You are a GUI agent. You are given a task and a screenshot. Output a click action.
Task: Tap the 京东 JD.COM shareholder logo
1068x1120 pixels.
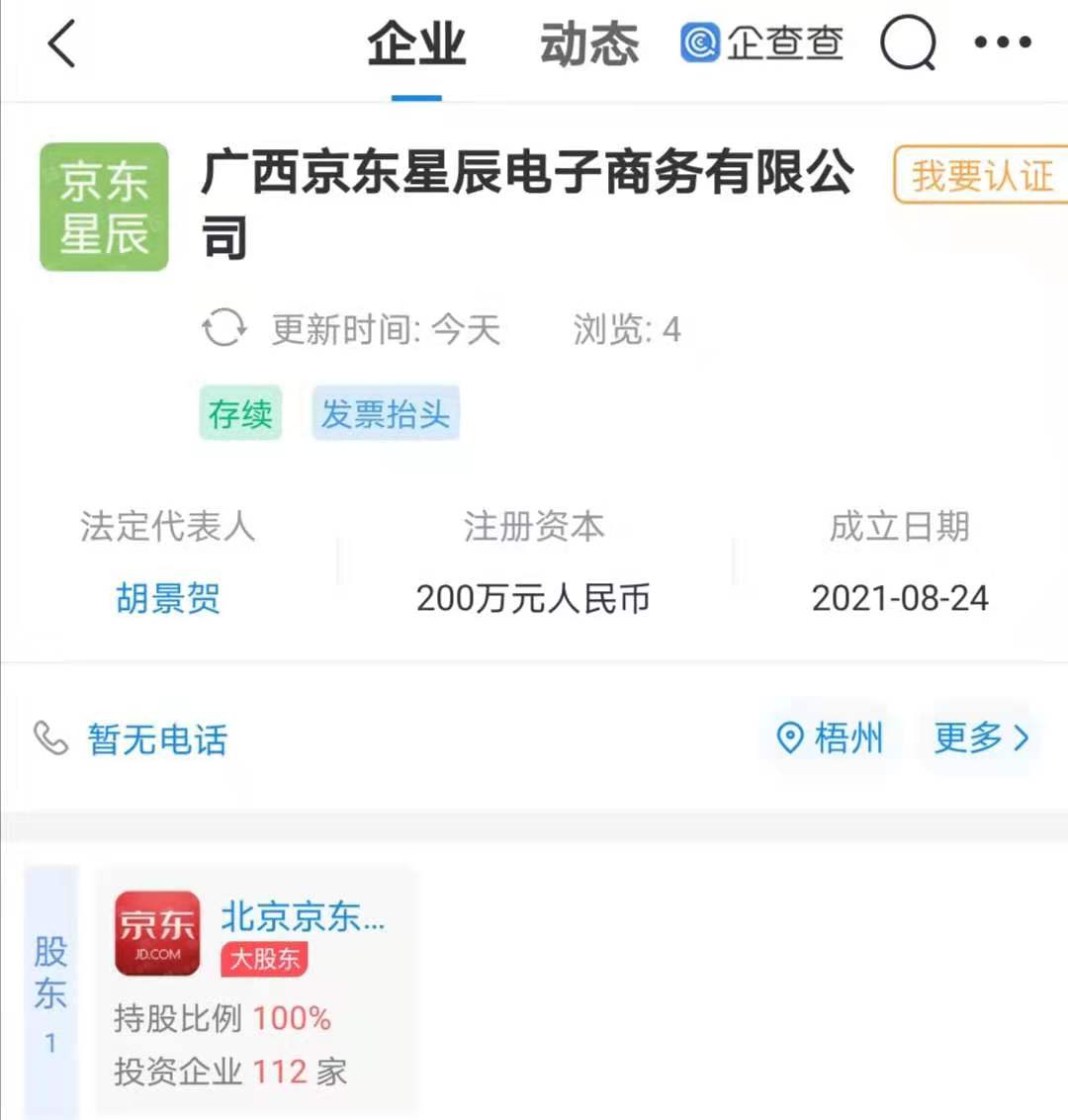156,932
